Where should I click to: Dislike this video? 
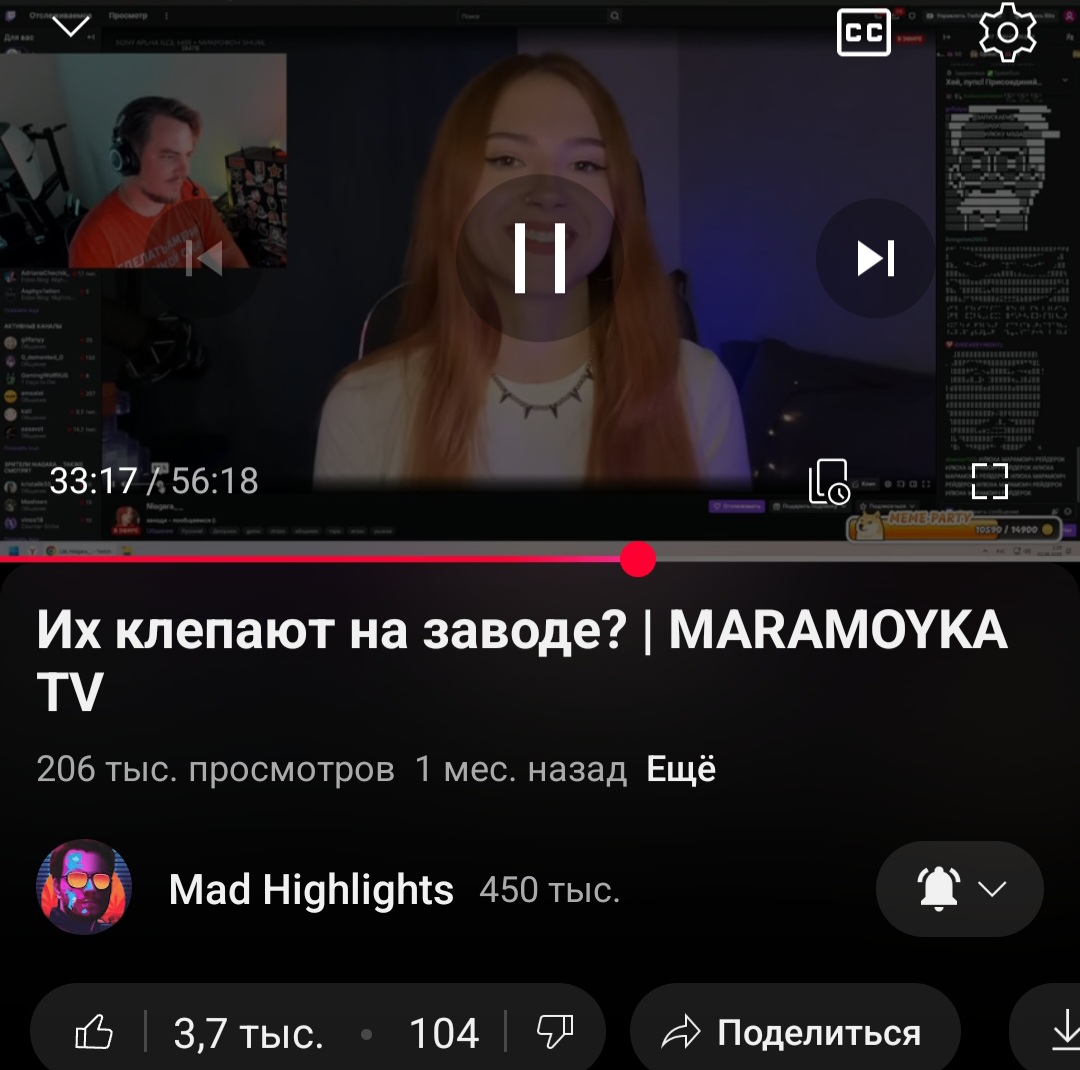pos(554,1032)
